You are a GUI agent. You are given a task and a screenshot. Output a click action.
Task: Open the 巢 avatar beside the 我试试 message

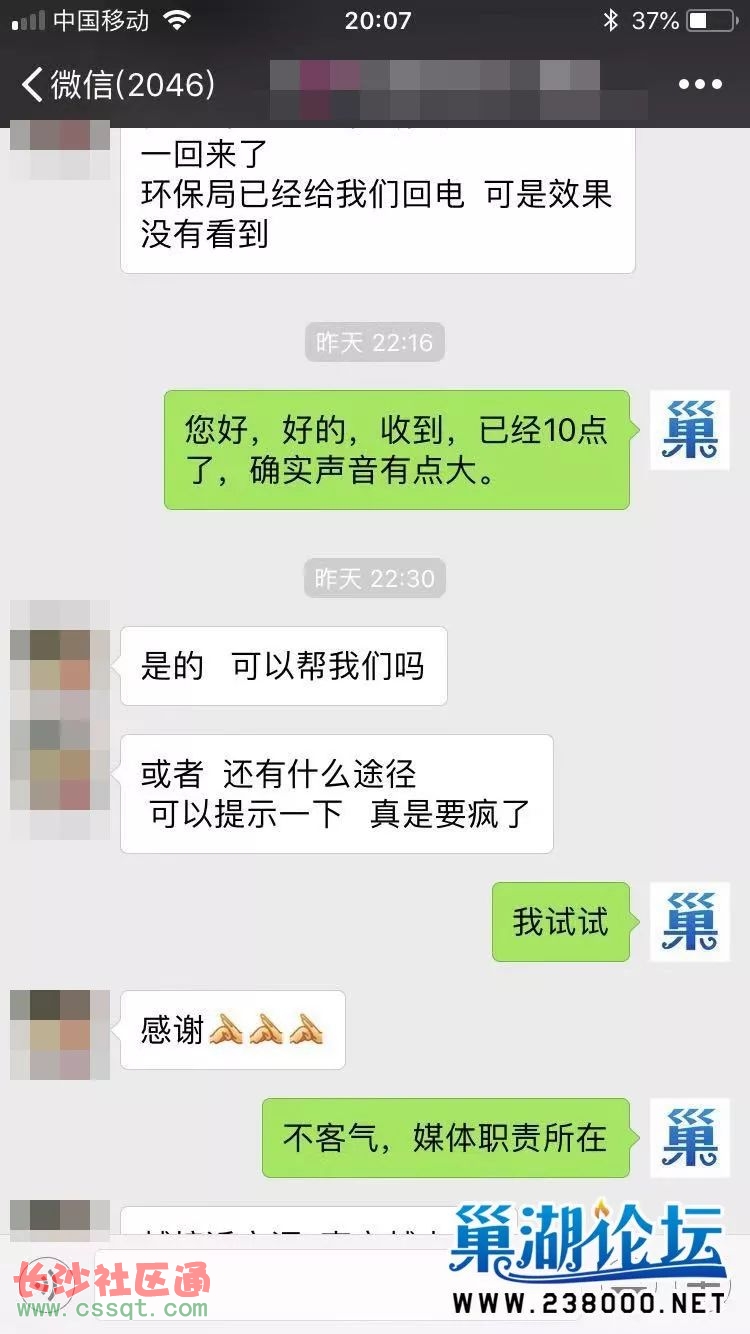[x=690, y=922]
